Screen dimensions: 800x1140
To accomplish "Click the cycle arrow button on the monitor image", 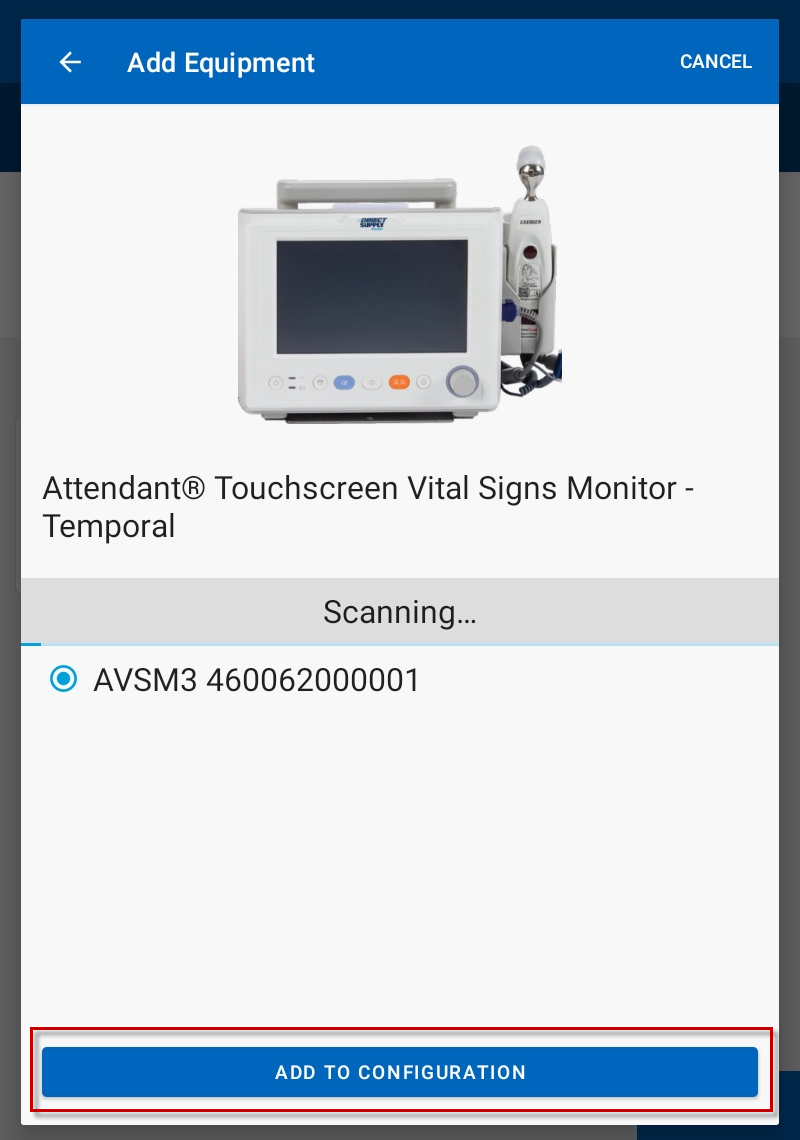I will point(371,381).
